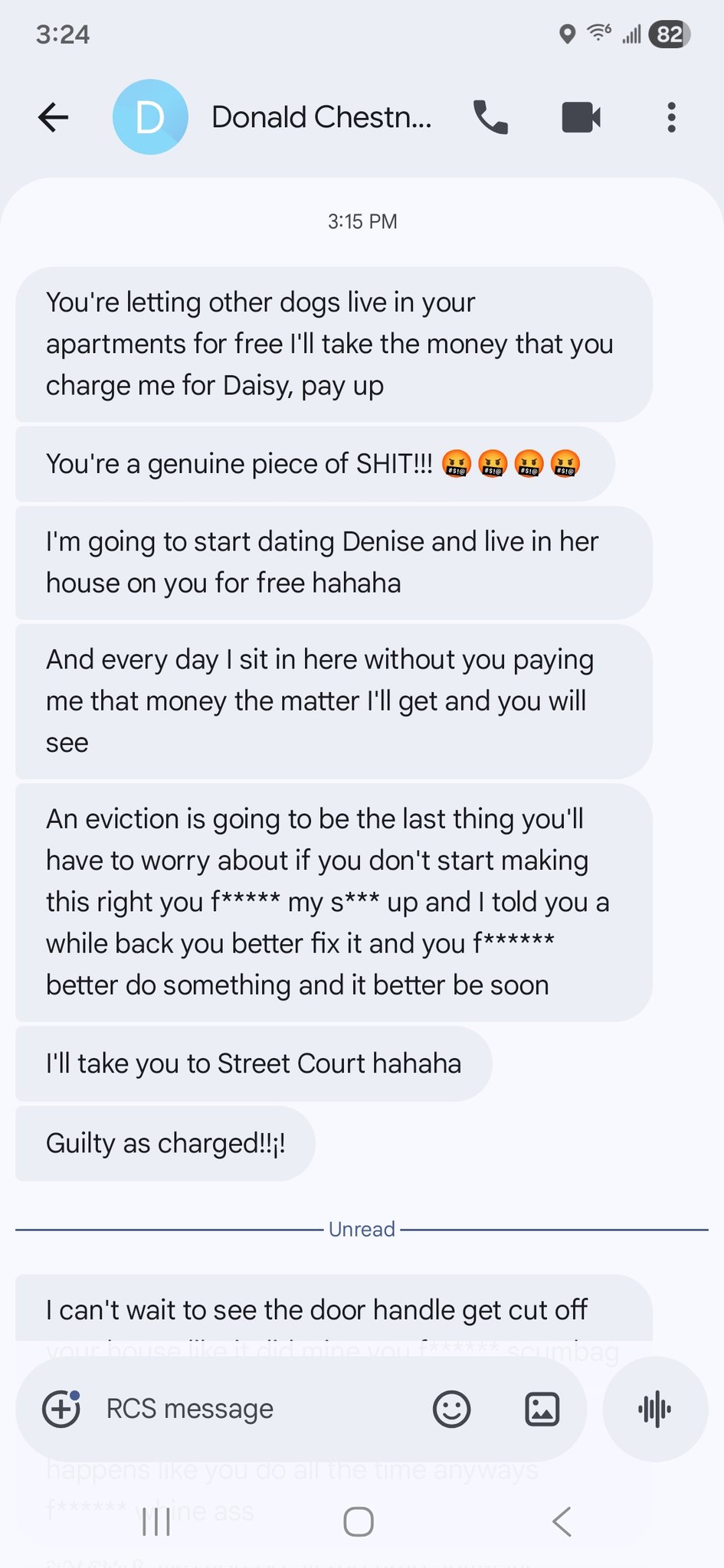The image size is (724, 1568).
Task: Open Donald Chestn... contact details
Action: pyautogui.click(x=321, y=117)
